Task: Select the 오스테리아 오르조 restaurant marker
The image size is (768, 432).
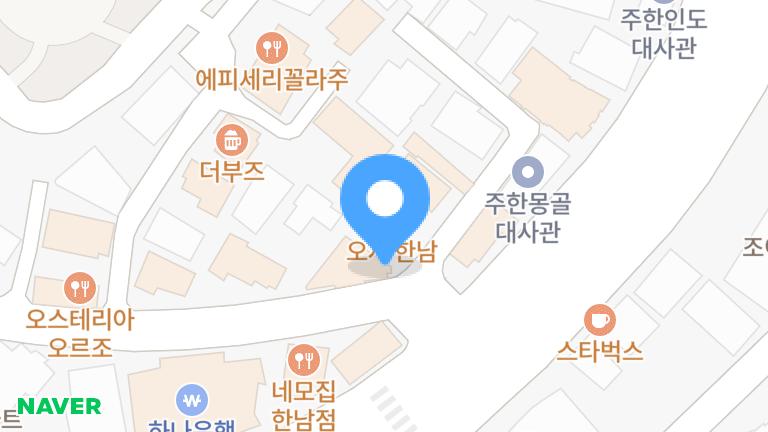Action: click(79, 289)
